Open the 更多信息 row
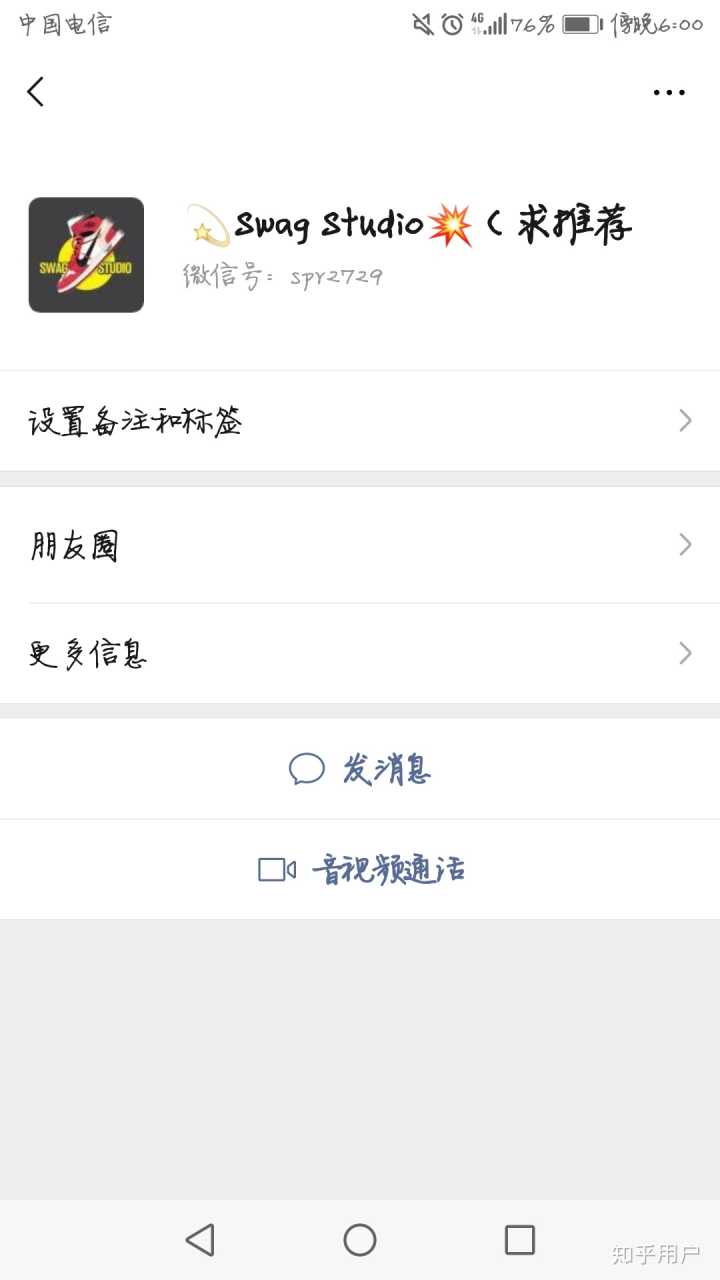Viewport: 720px width, 1280px height. tap(360, 654)
